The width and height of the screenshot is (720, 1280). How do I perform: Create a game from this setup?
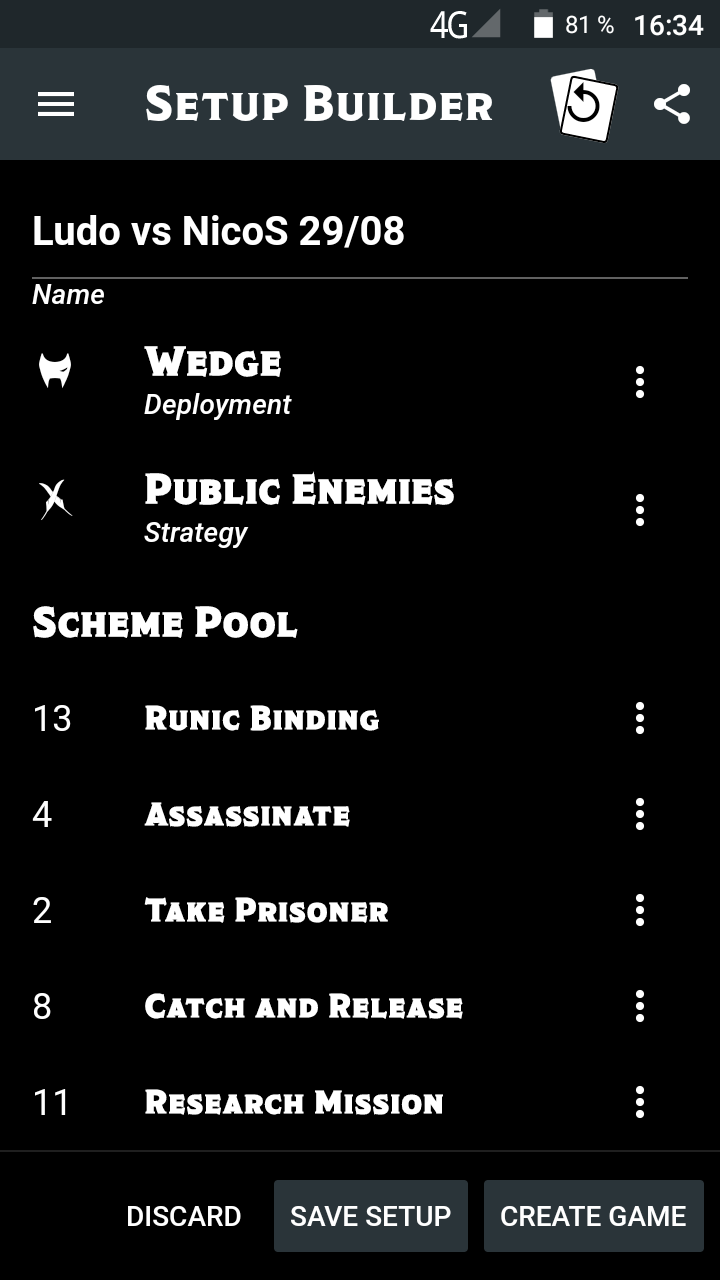click(x=592, y=1216)
